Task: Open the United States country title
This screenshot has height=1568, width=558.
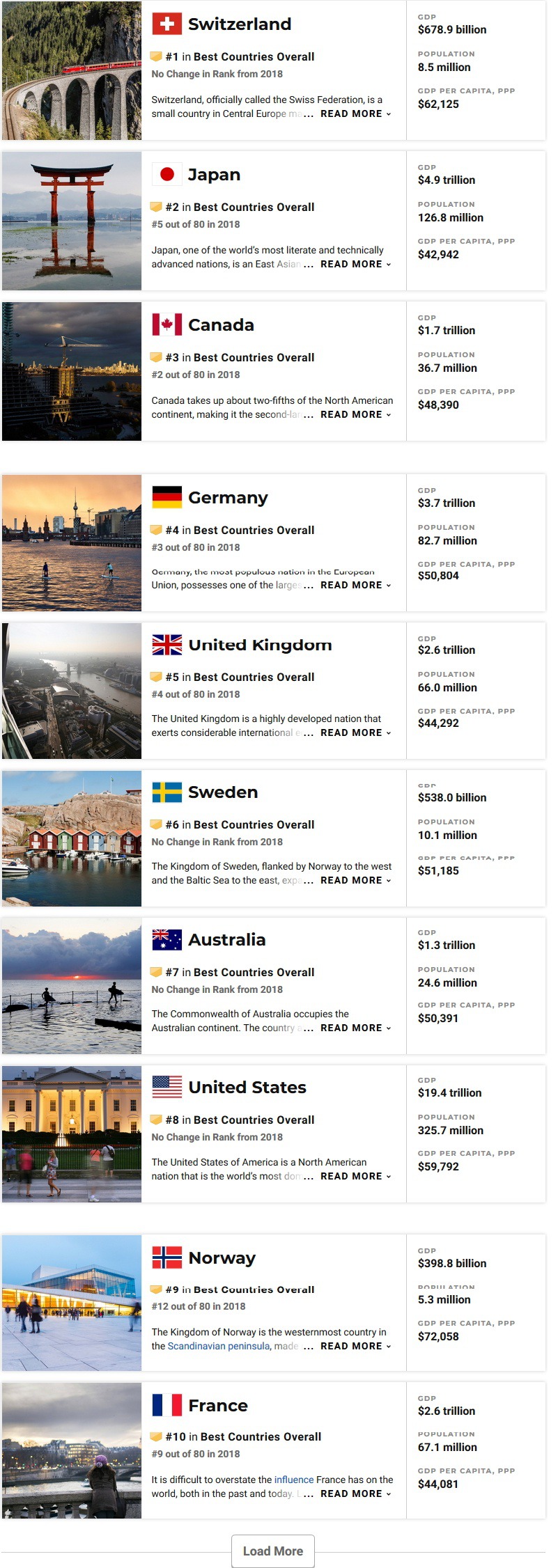Action: tap(247, 1088)
